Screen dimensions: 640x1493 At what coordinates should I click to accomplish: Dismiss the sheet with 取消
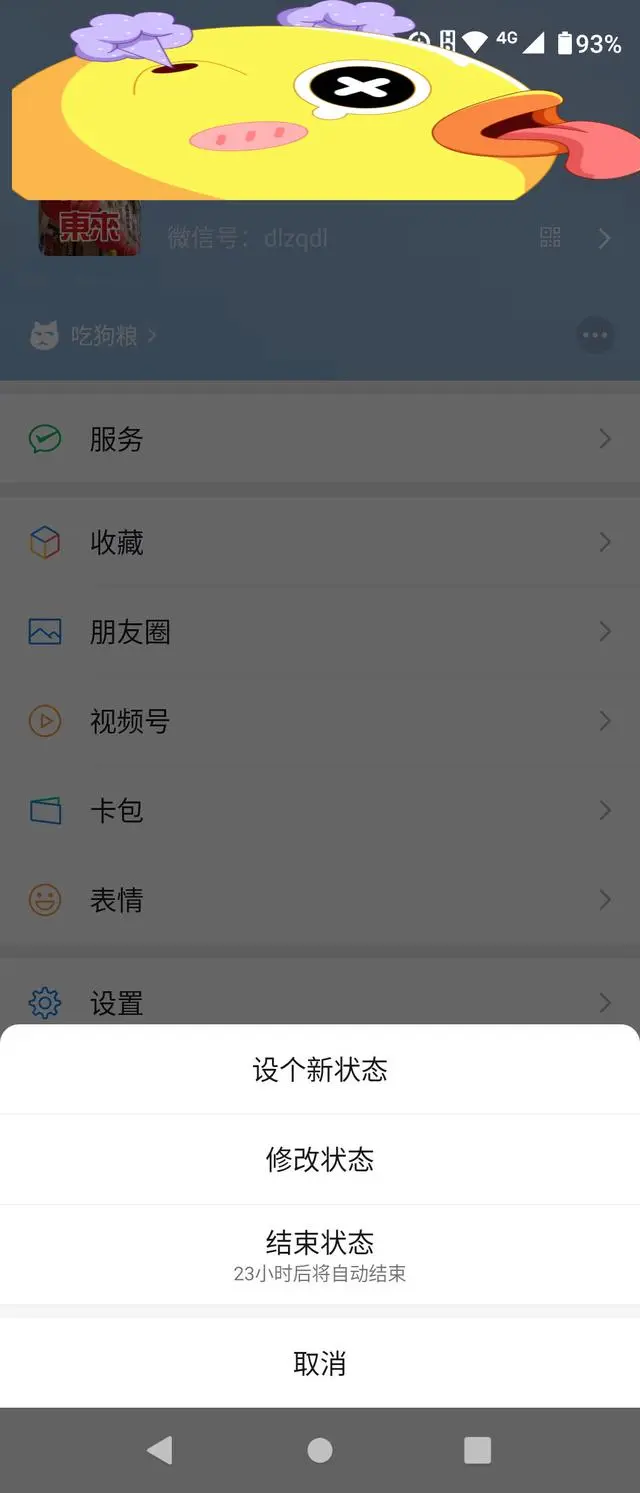[x=320, y=1363]
